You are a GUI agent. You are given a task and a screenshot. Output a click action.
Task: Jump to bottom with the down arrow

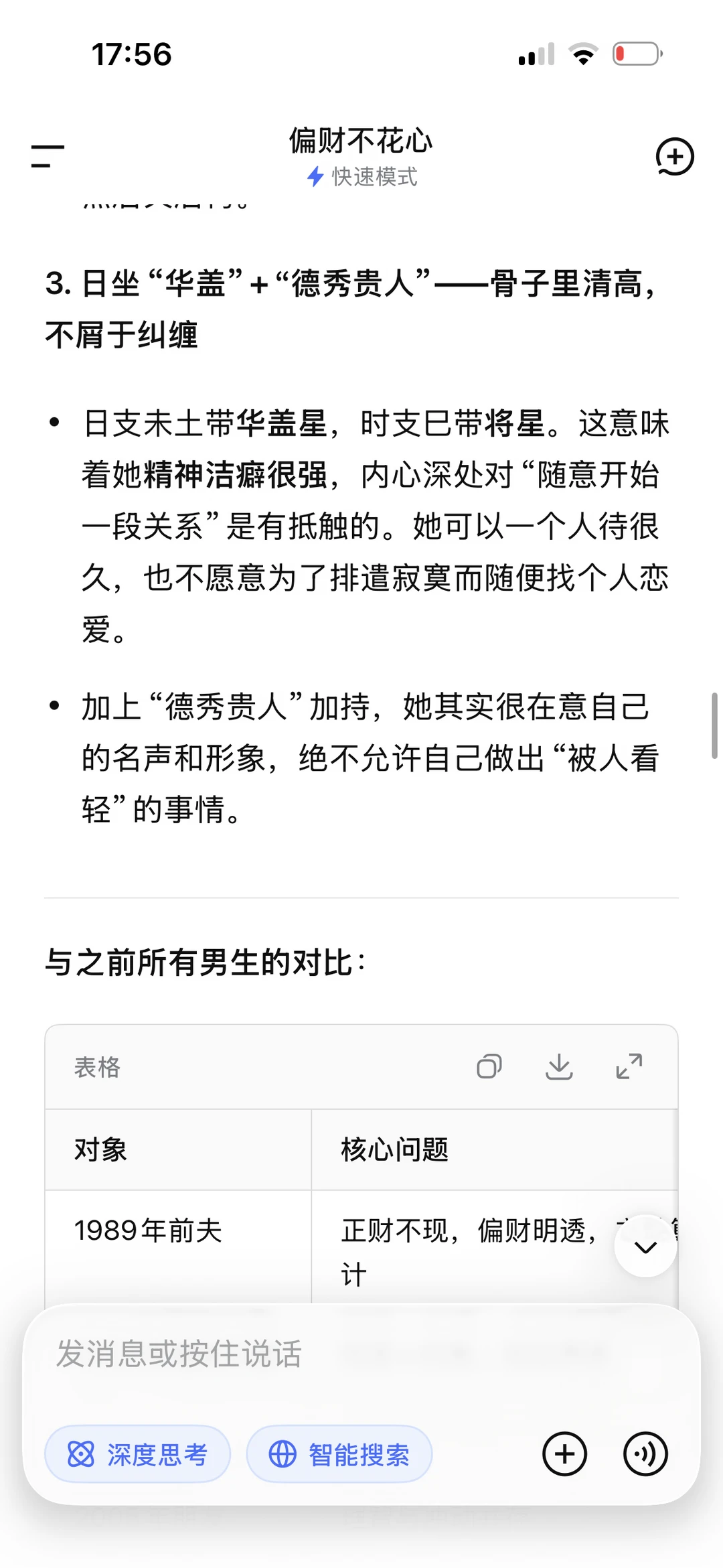pyautogui.click(x=645, y=1246)
